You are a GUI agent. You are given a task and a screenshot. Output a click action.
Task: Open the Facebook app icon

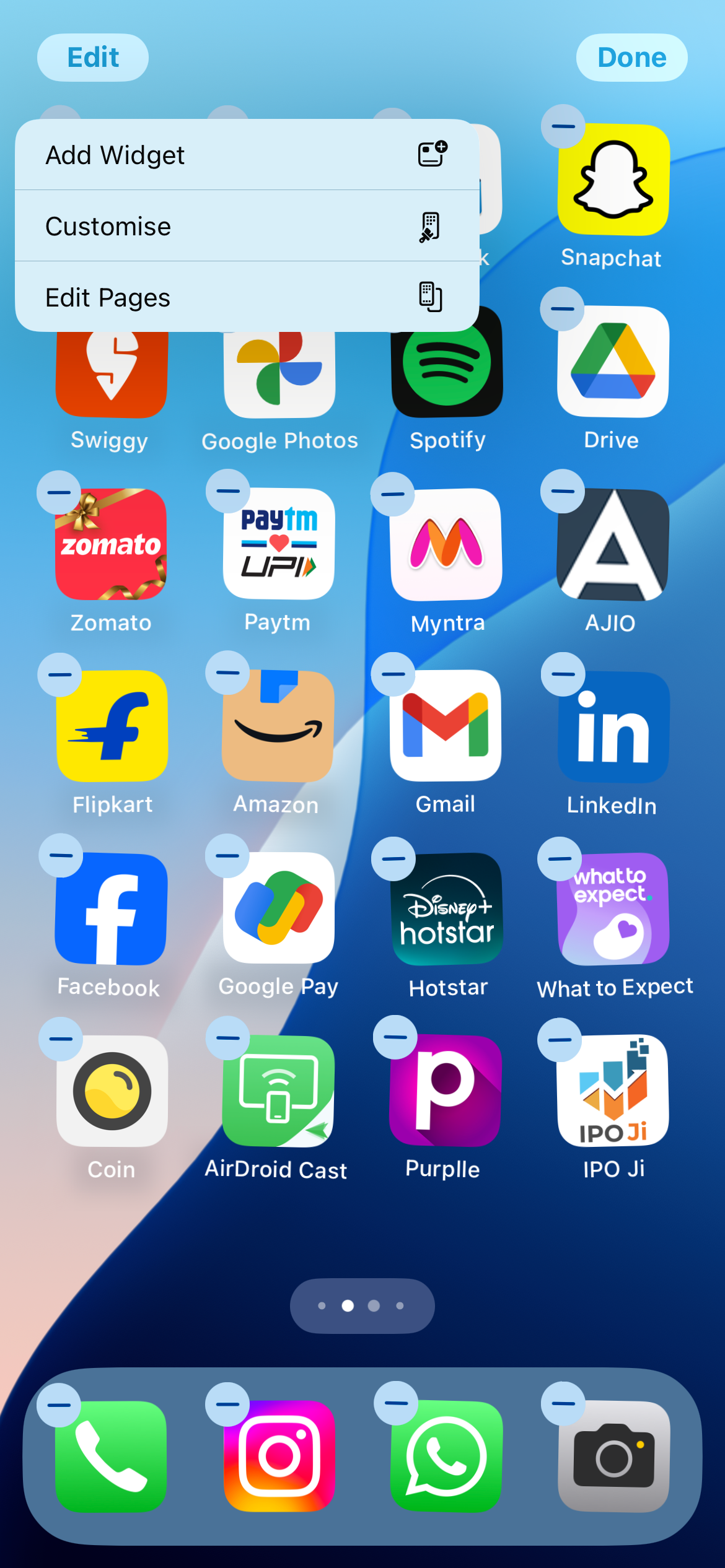point(112,908)
